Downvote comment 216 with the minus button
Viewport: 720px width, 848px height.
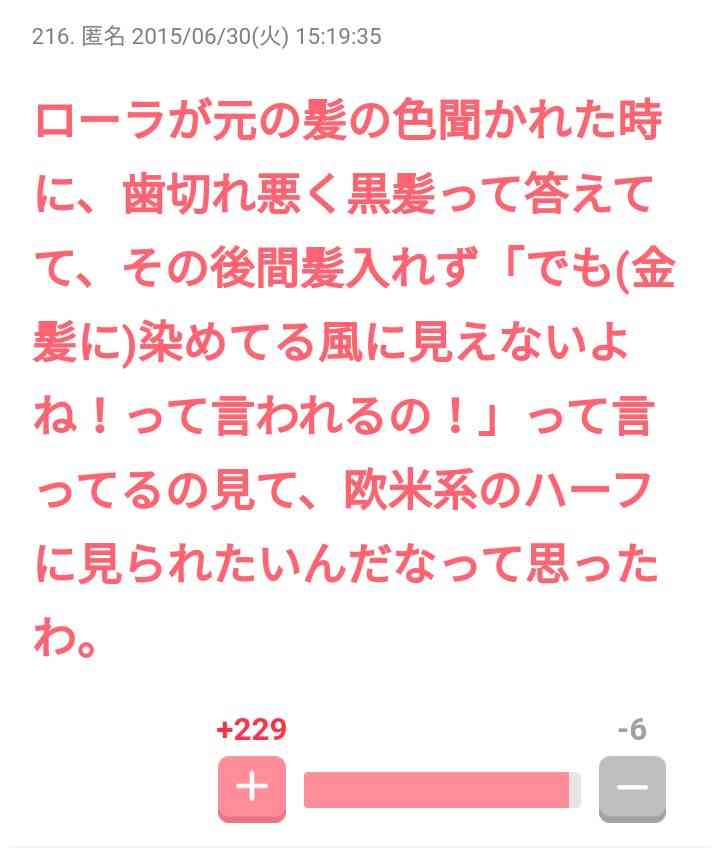point(632,788)
